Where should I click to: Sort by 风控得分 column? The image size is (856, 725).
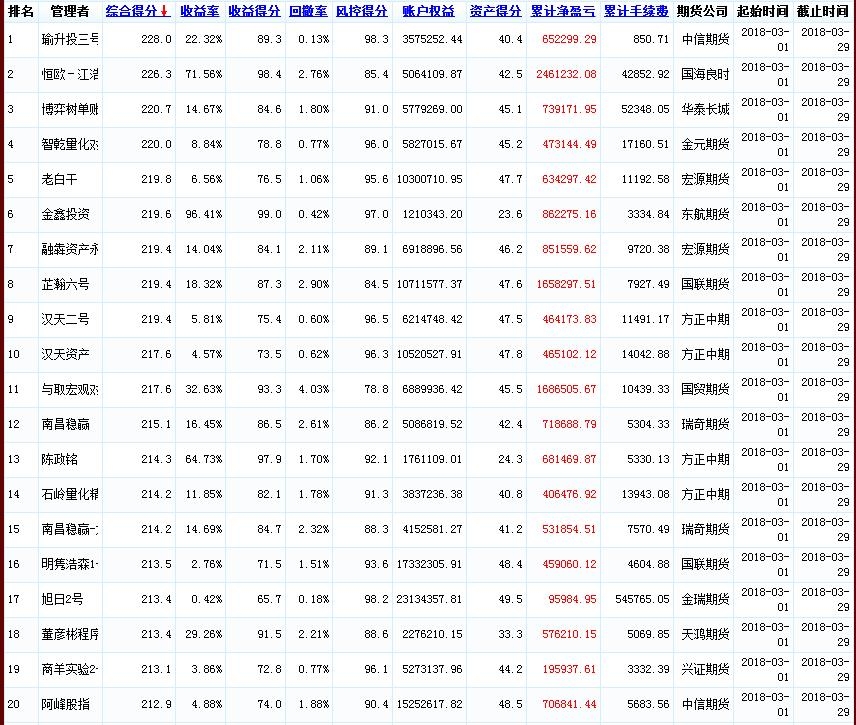point(362,11)
